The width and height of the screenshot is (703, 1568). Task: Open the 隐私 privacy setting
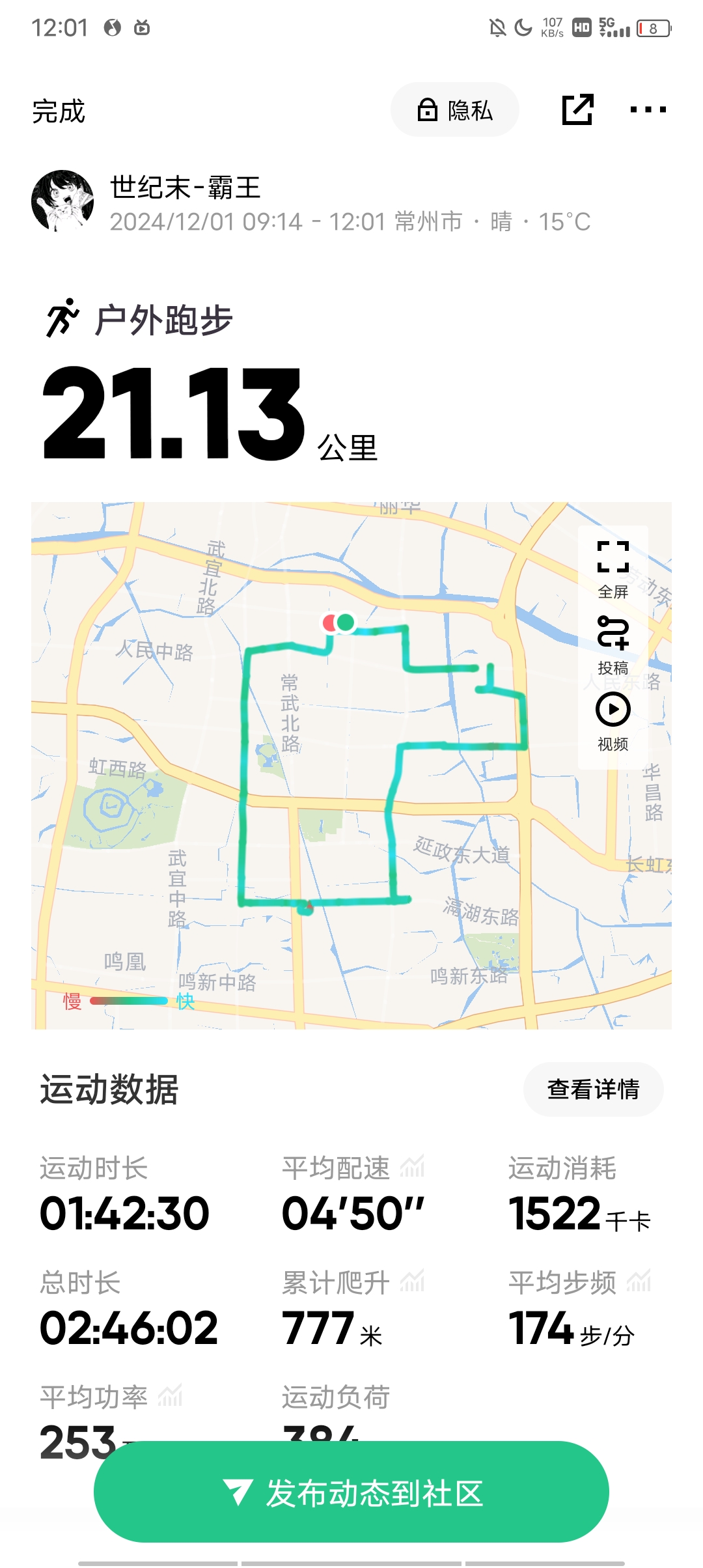(454, 110)
